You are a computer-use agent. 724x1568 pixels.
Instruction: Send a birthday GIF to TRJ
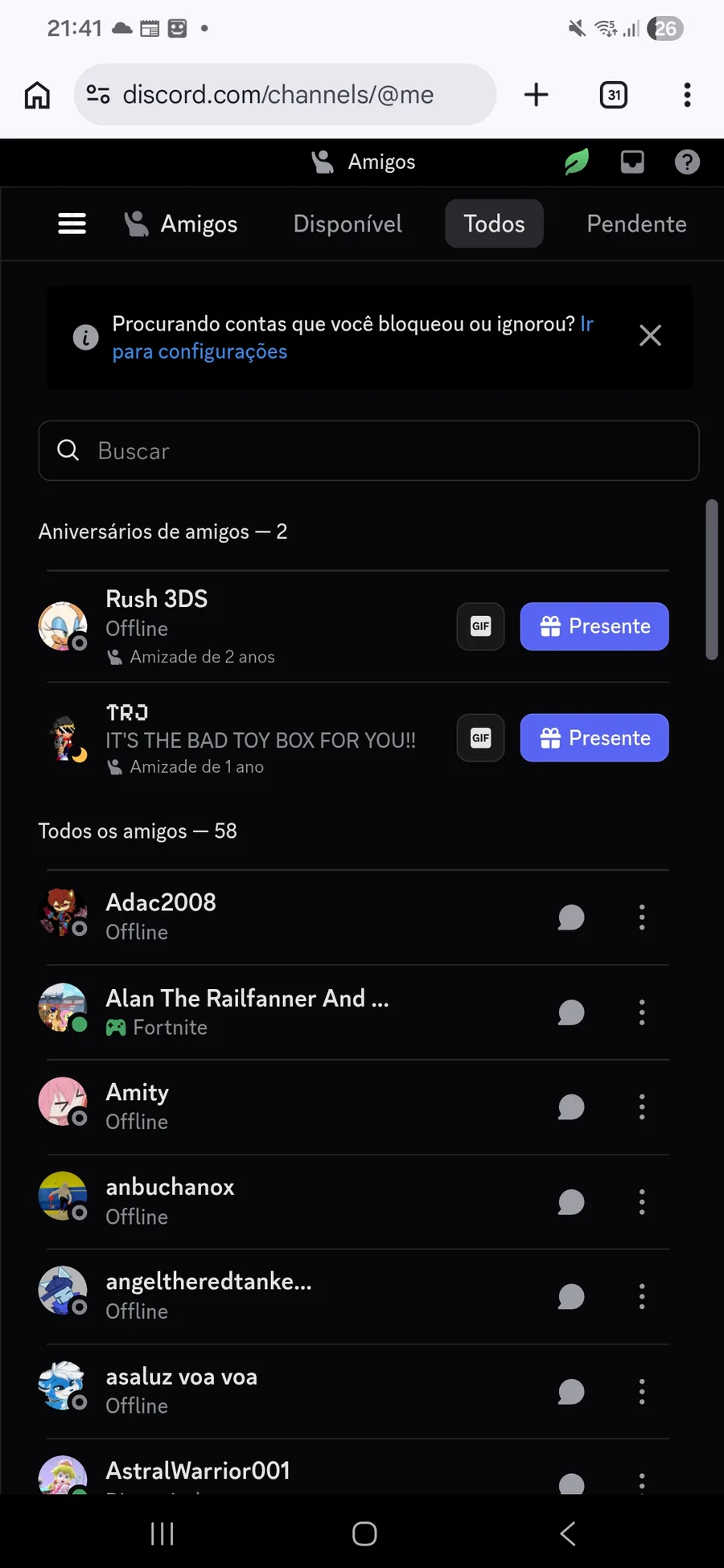(481, 738)
